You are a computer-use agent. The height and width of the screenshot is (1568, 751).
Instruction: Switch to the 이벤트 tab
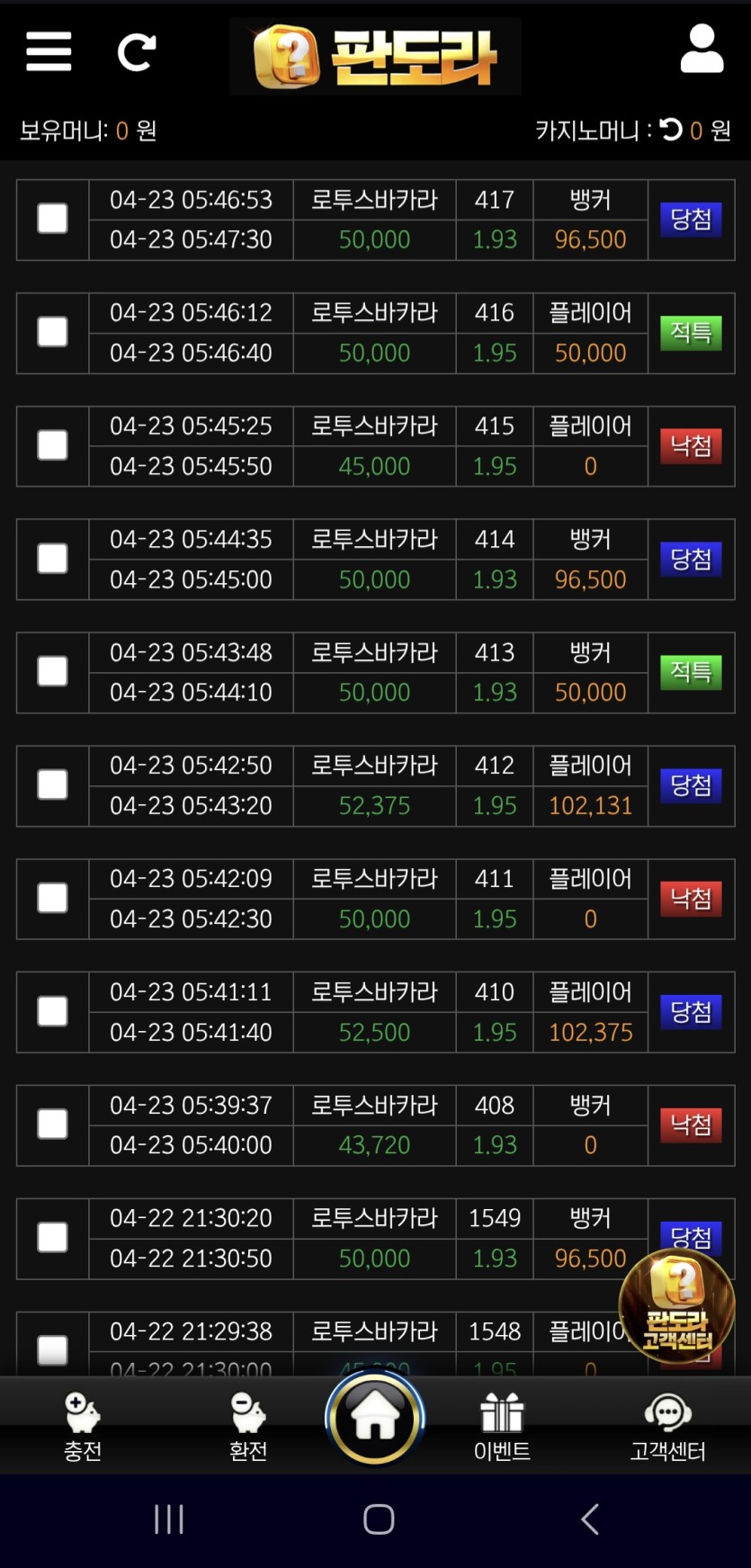point(502,1426)
